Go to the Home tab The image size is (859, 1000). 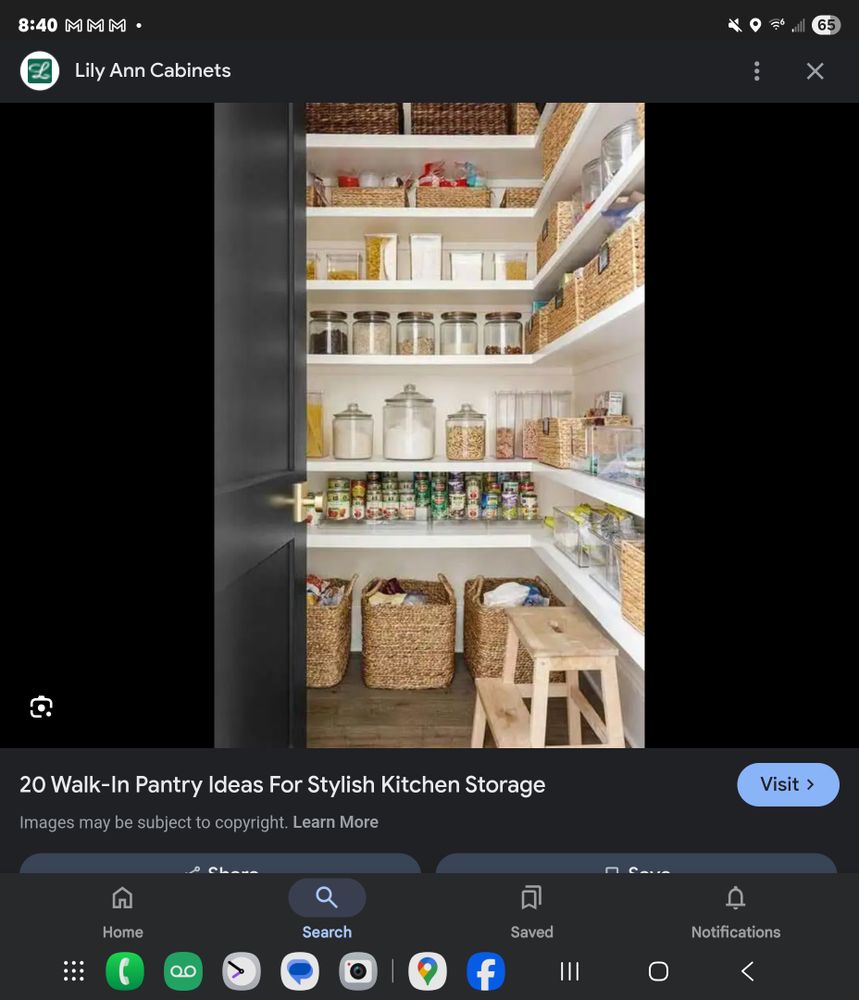point(123,910)
